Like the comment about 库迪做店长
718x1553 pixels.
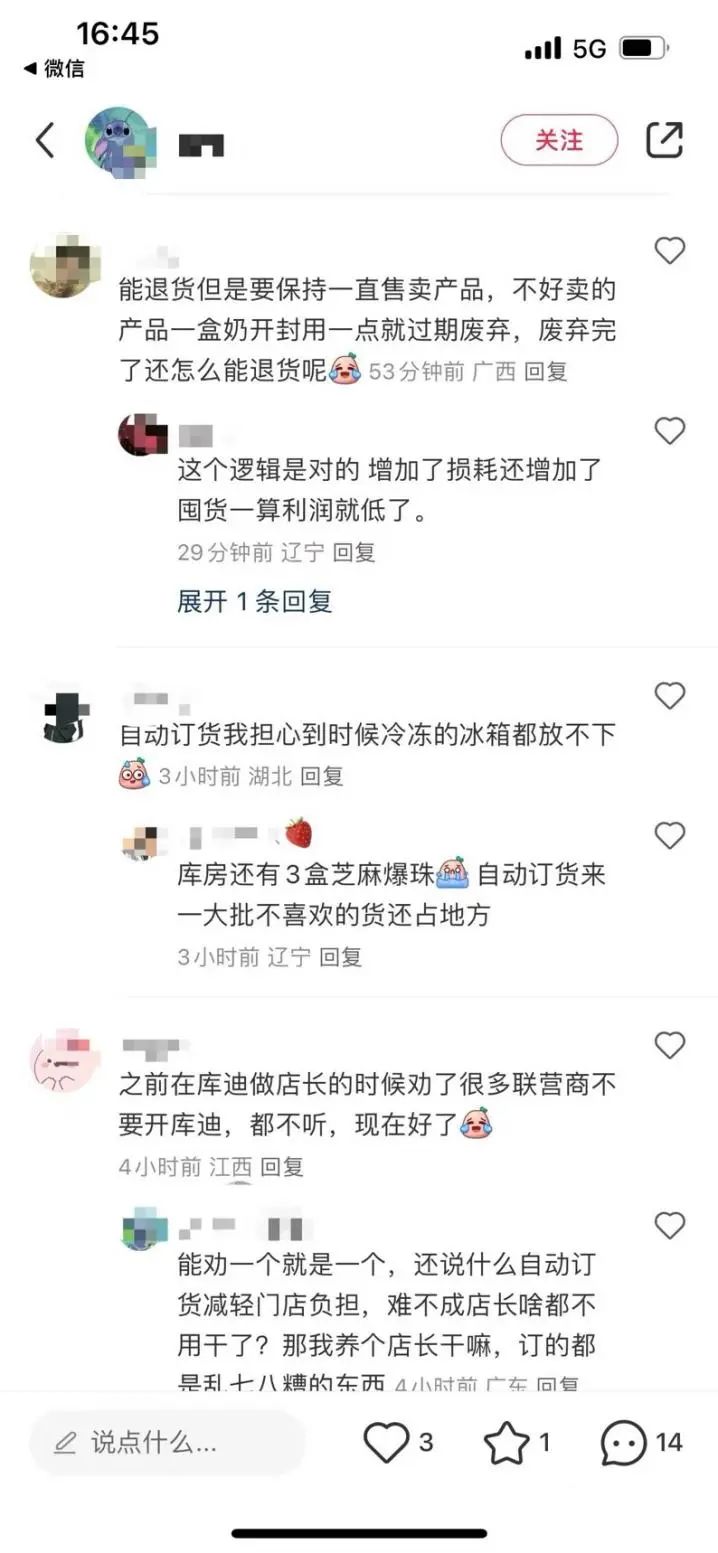click(x=669, y=1045)
